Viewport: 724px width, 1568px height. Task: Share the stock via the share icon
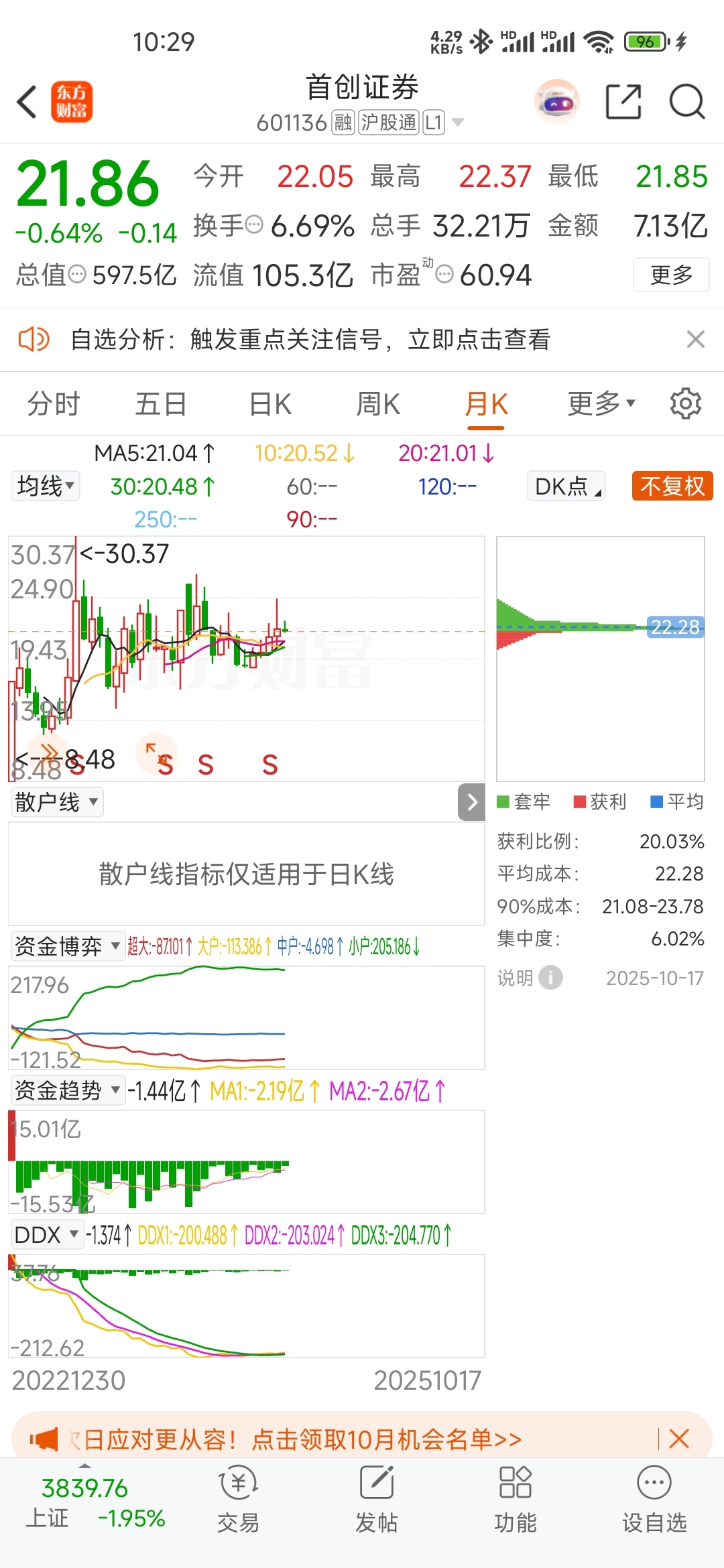(624, 101)
